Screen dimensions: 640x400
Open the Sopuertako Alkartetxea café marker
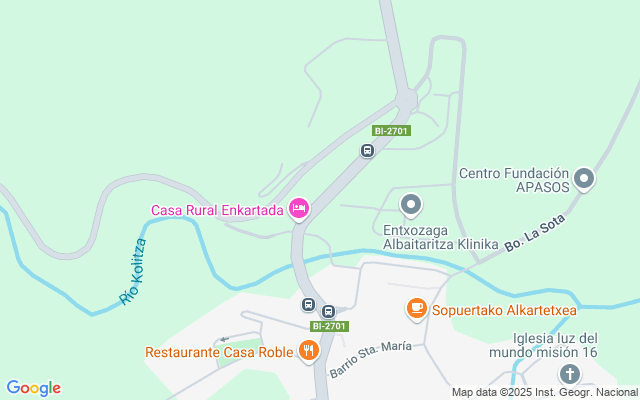click(416, 309)
